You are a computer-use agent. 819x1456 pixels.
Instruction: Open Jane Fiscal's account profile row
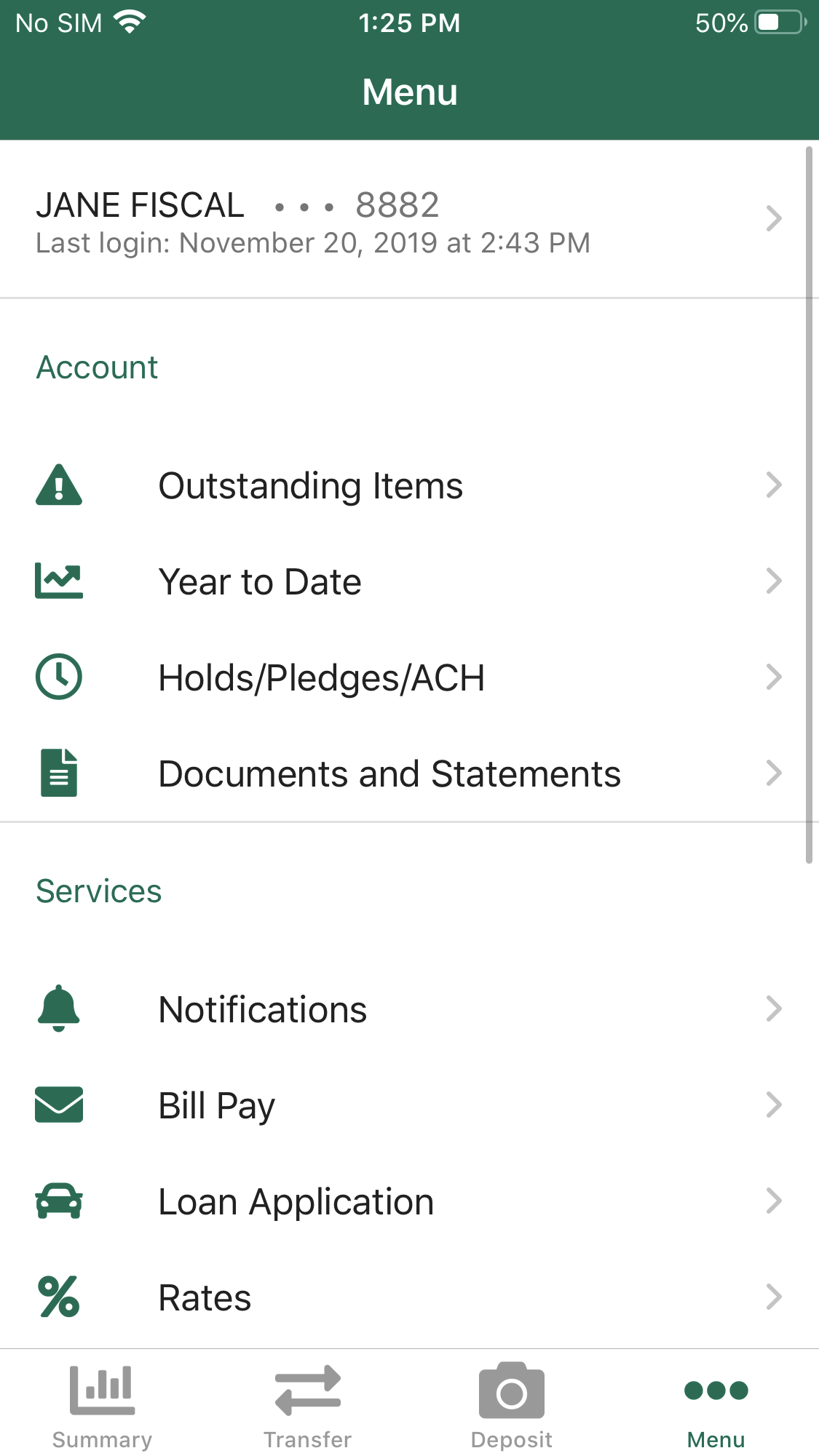(x=409, y=219)
